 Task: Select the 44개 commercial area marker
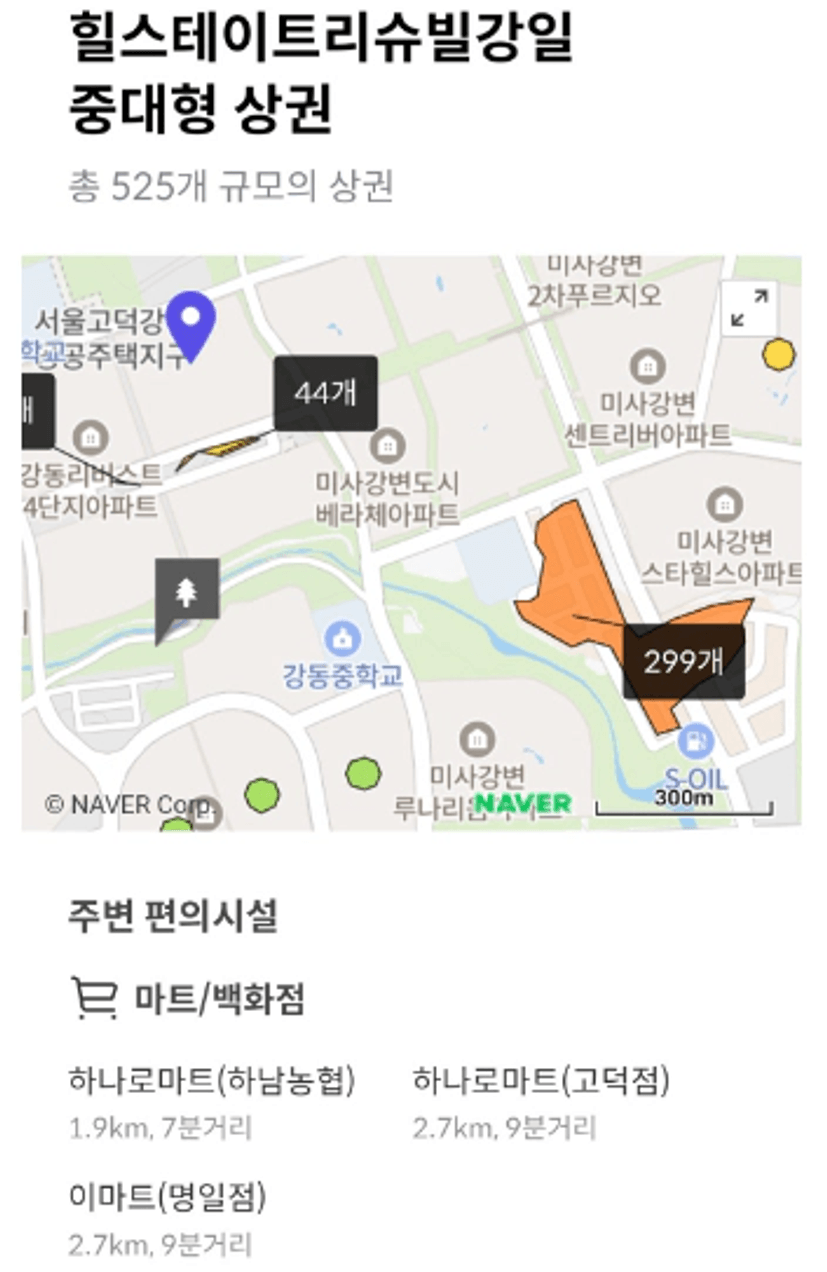point(325,393)
